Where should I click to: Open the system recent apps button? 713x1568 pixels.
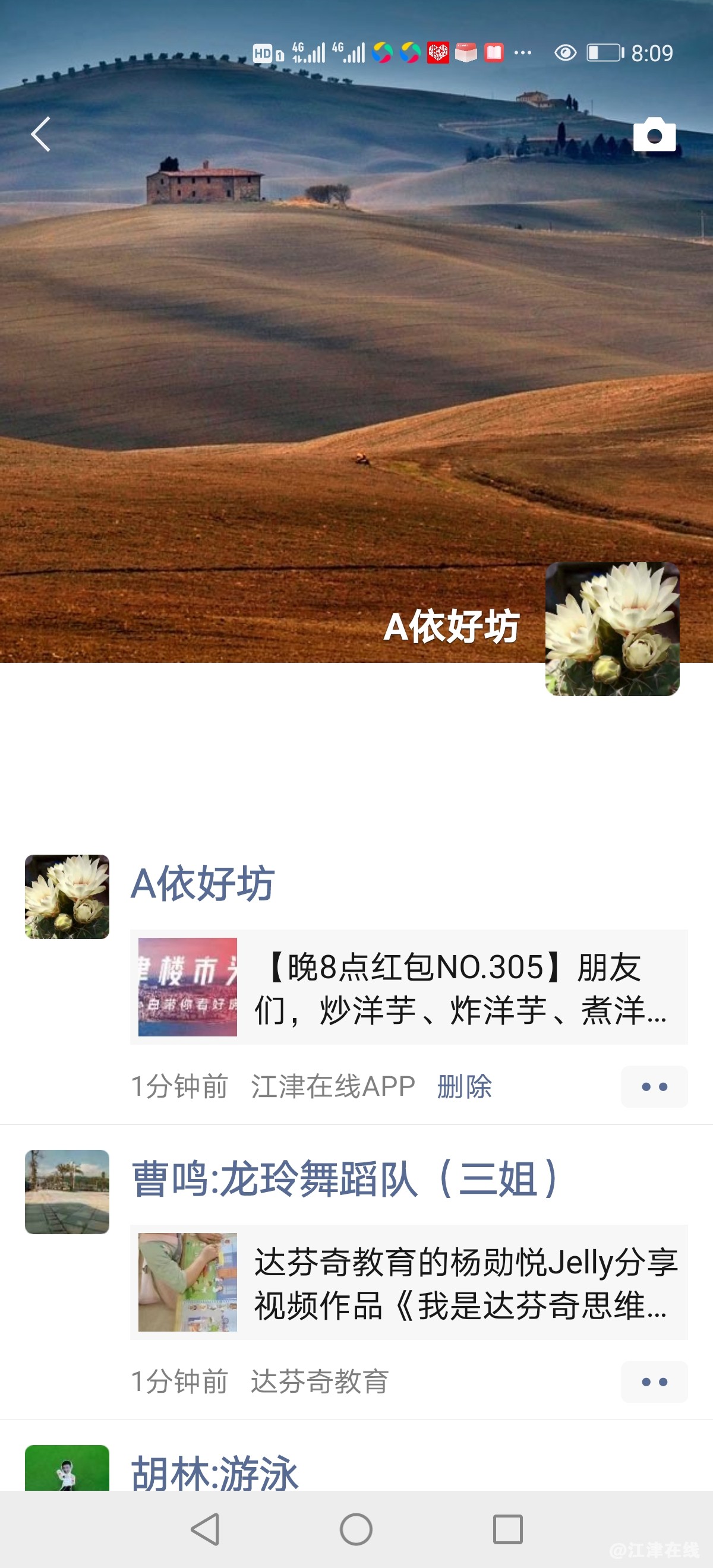pyautogui.click(x=507, y=1529)
